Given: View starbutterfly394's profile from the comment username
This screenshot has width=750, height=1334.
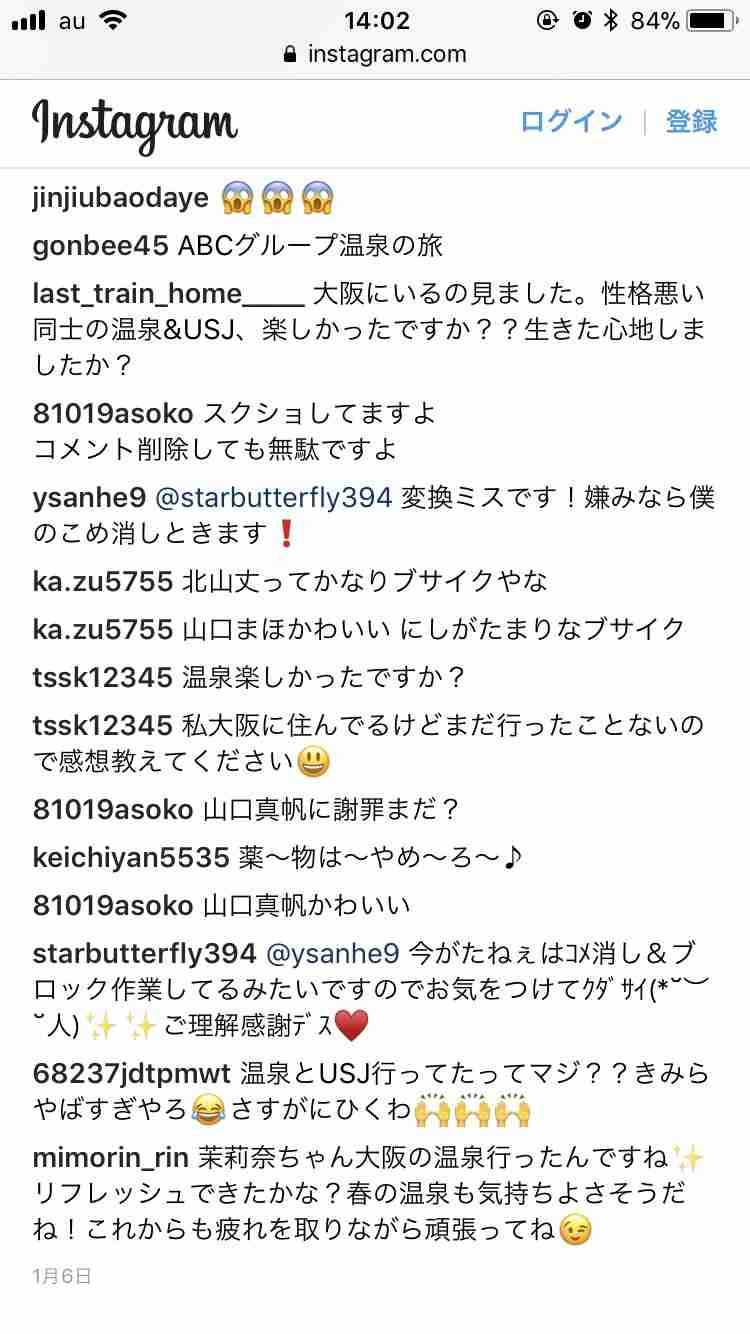Looking at the screenshot, I should pos(145,953).
